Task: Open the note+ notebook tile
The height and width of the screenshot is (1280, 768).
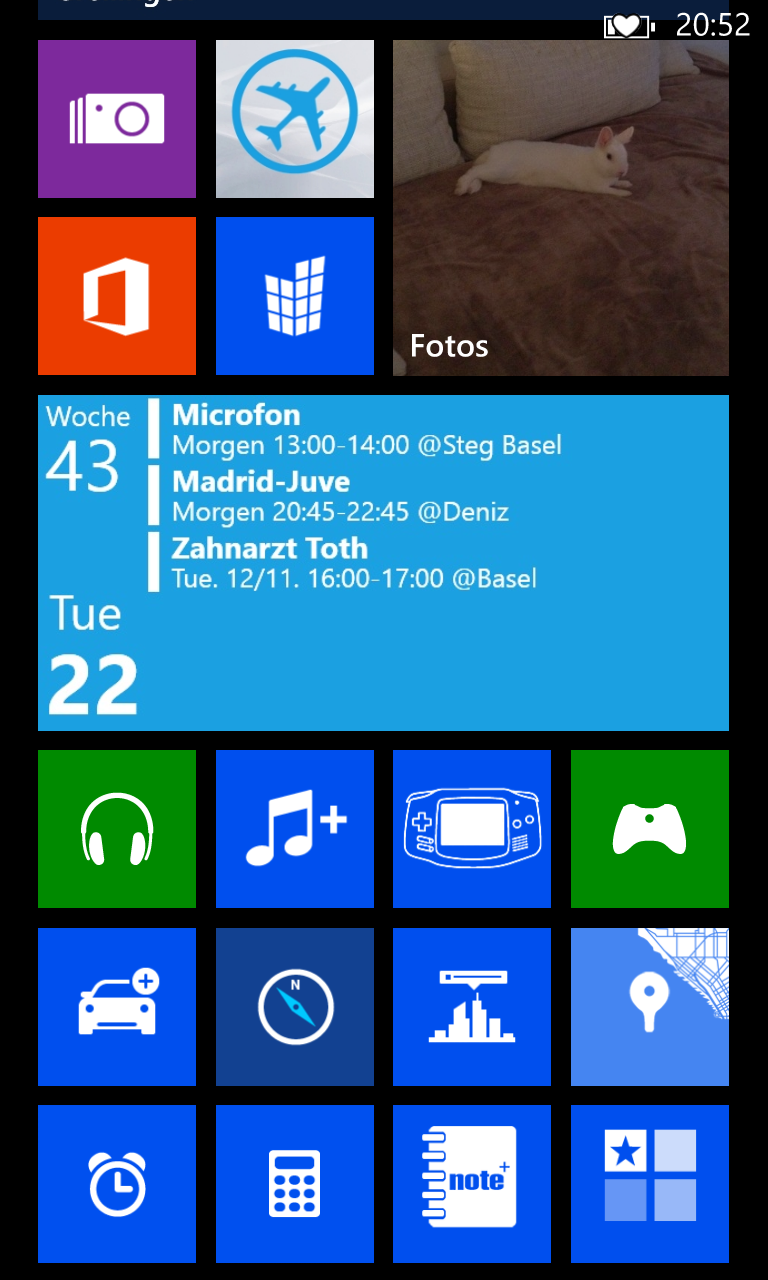Action: pos(472,1184)
